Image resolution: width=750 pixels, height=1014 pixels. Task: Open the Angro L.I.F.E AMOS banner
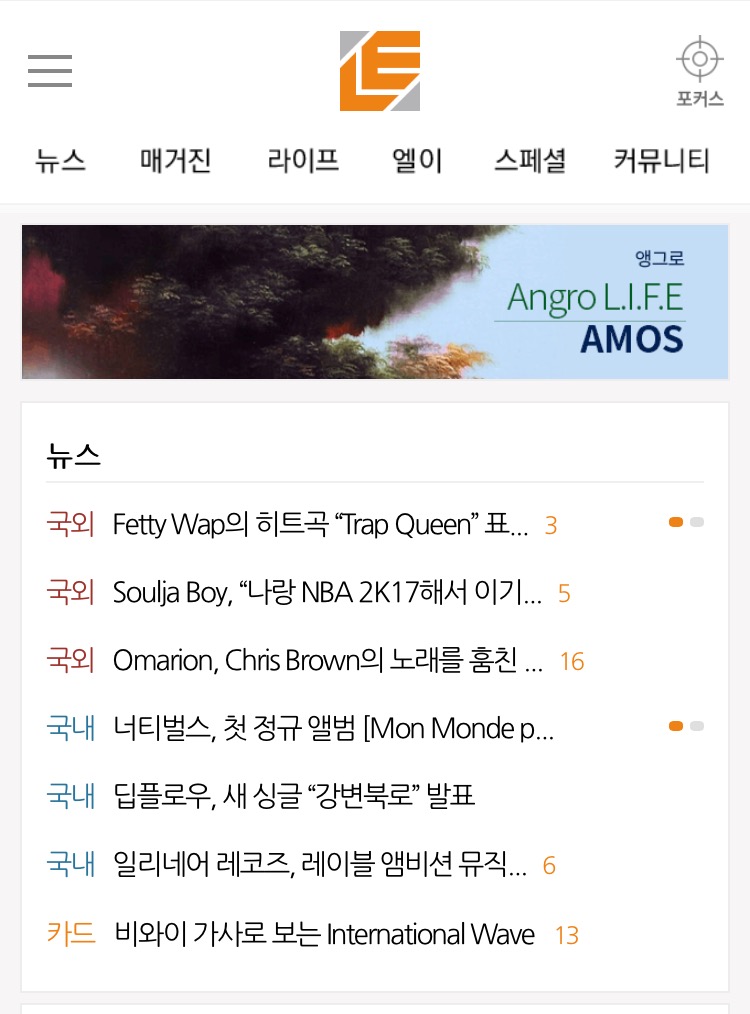[375, 301]
